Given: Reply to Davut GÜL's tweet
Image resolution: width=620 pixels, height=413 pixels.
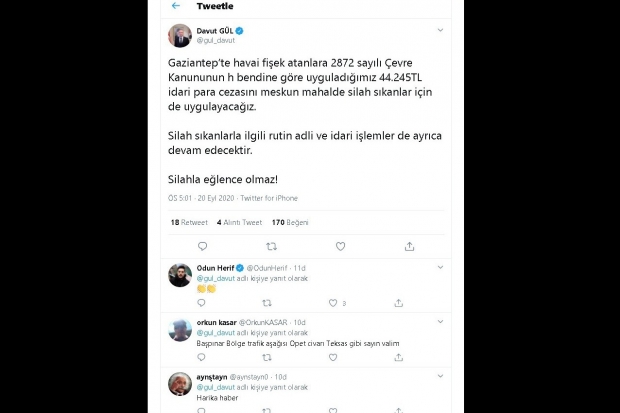Looking at the screenshot, I should point(203,246).
